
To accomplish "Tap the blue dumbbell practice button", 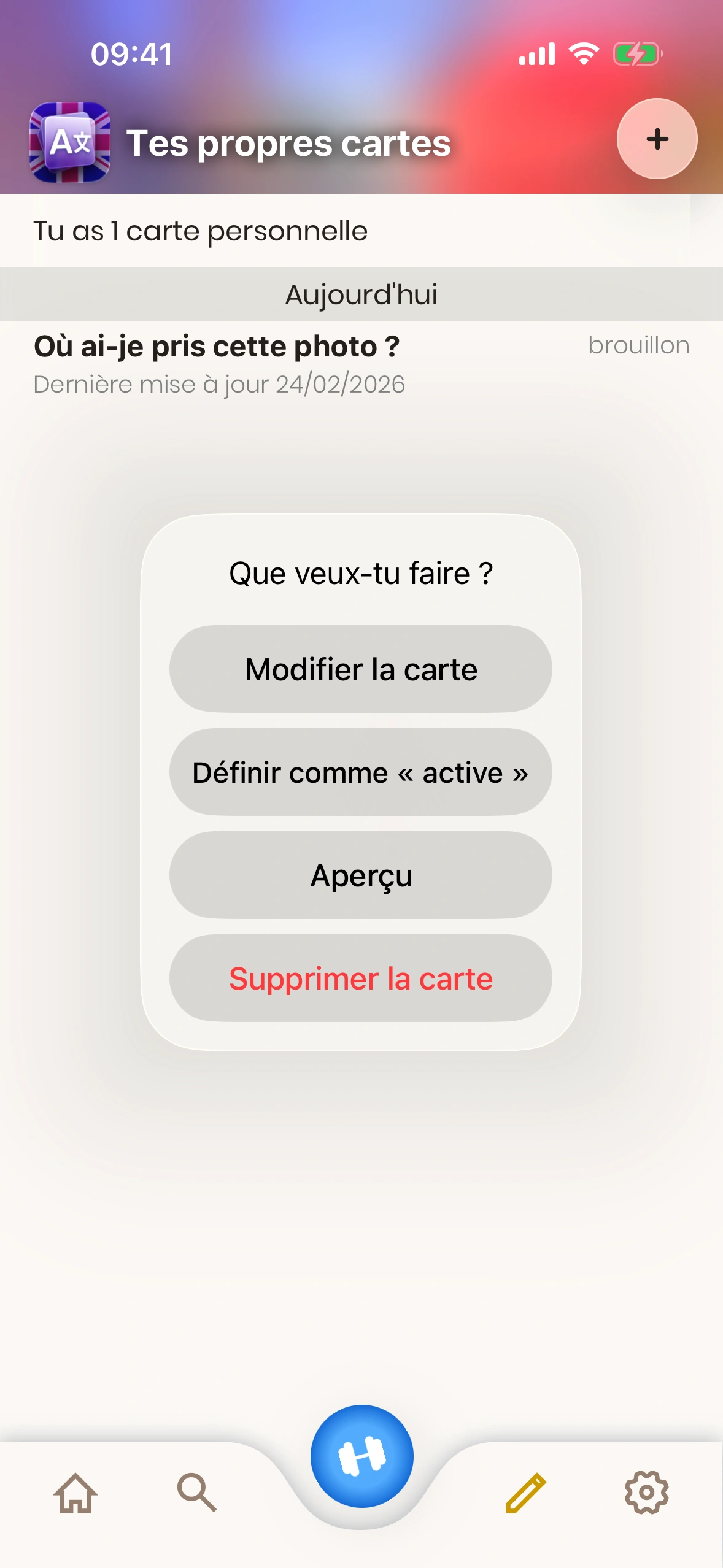I will 361,1456.
